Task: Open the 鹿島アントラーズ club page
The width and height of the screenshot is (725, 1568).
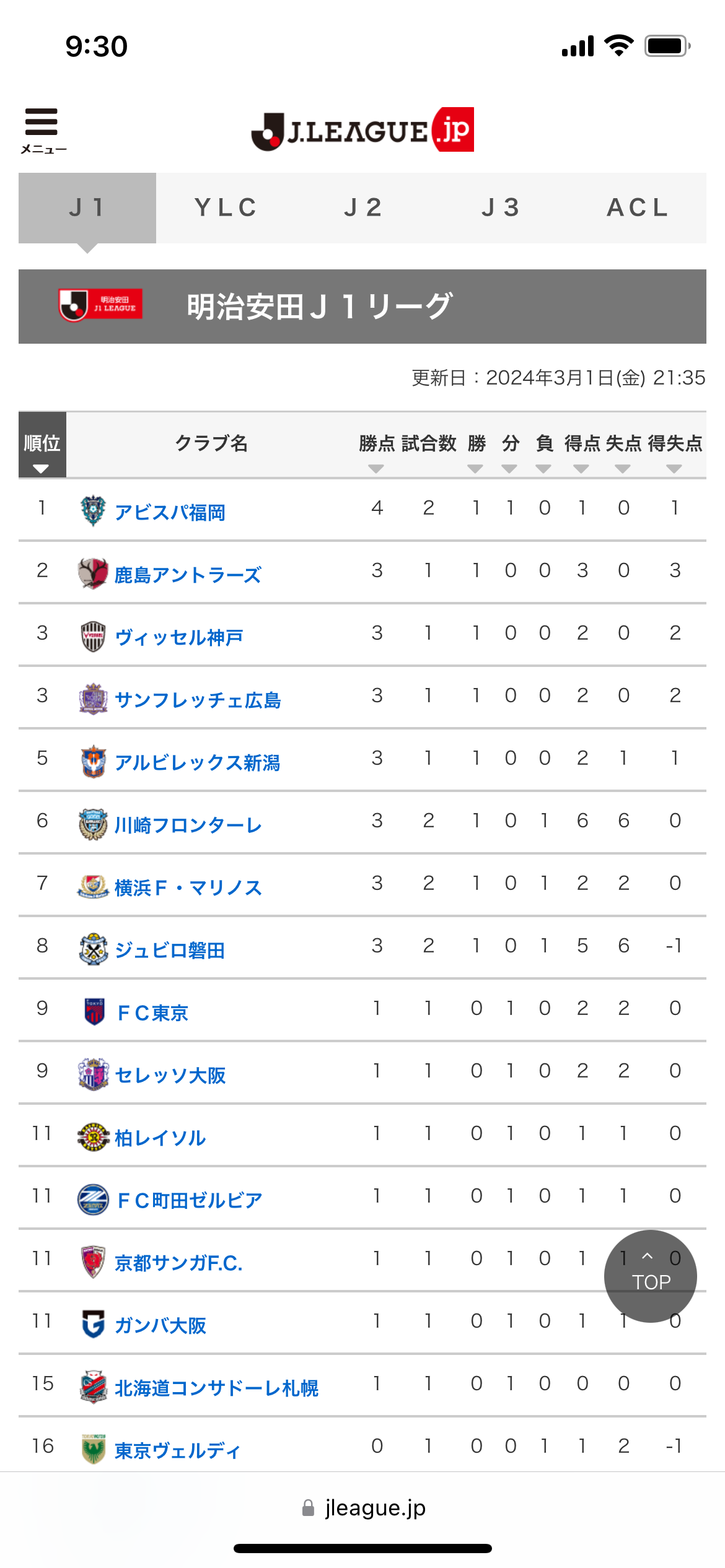Action: click(188, 575)
